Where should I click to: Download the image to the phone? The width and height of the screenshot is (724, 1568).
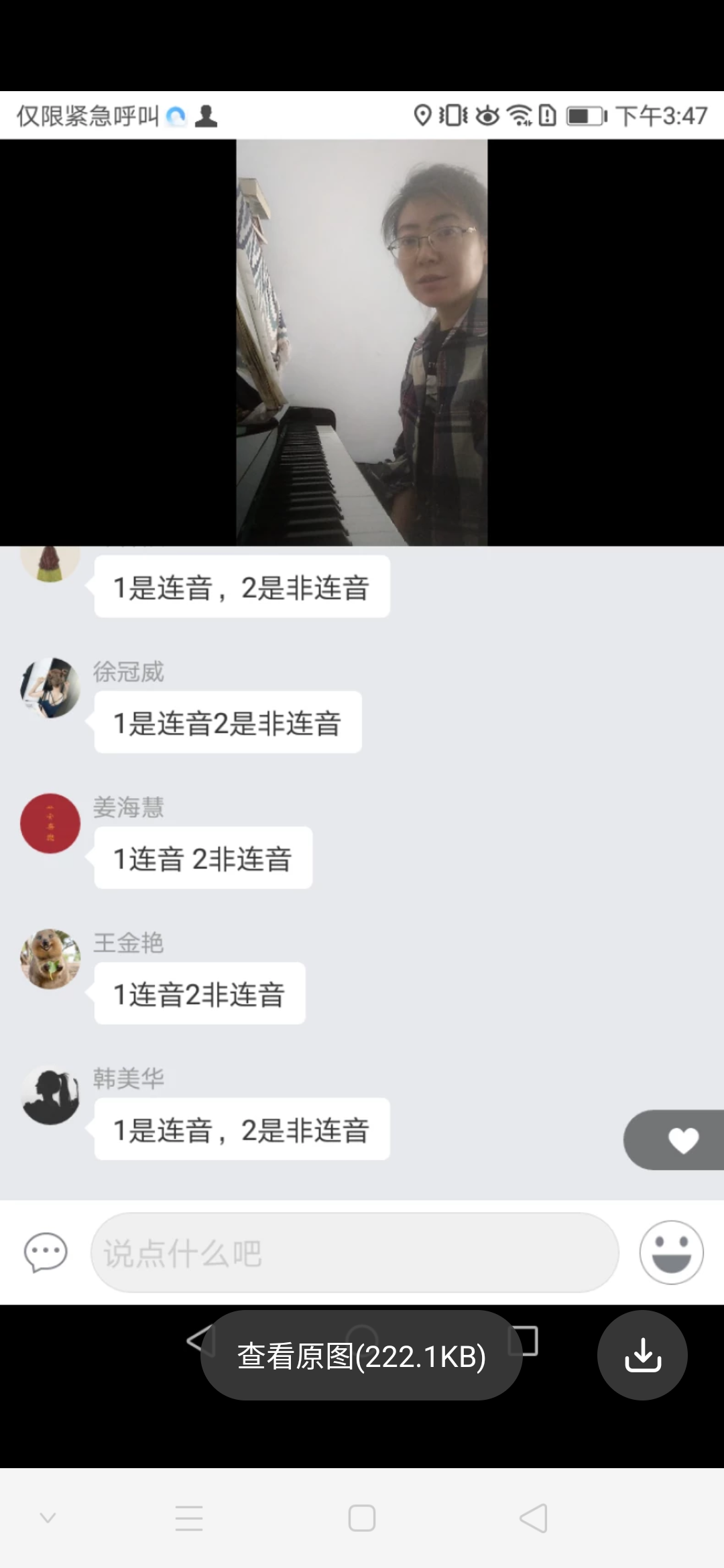[x=642, y=1356]
